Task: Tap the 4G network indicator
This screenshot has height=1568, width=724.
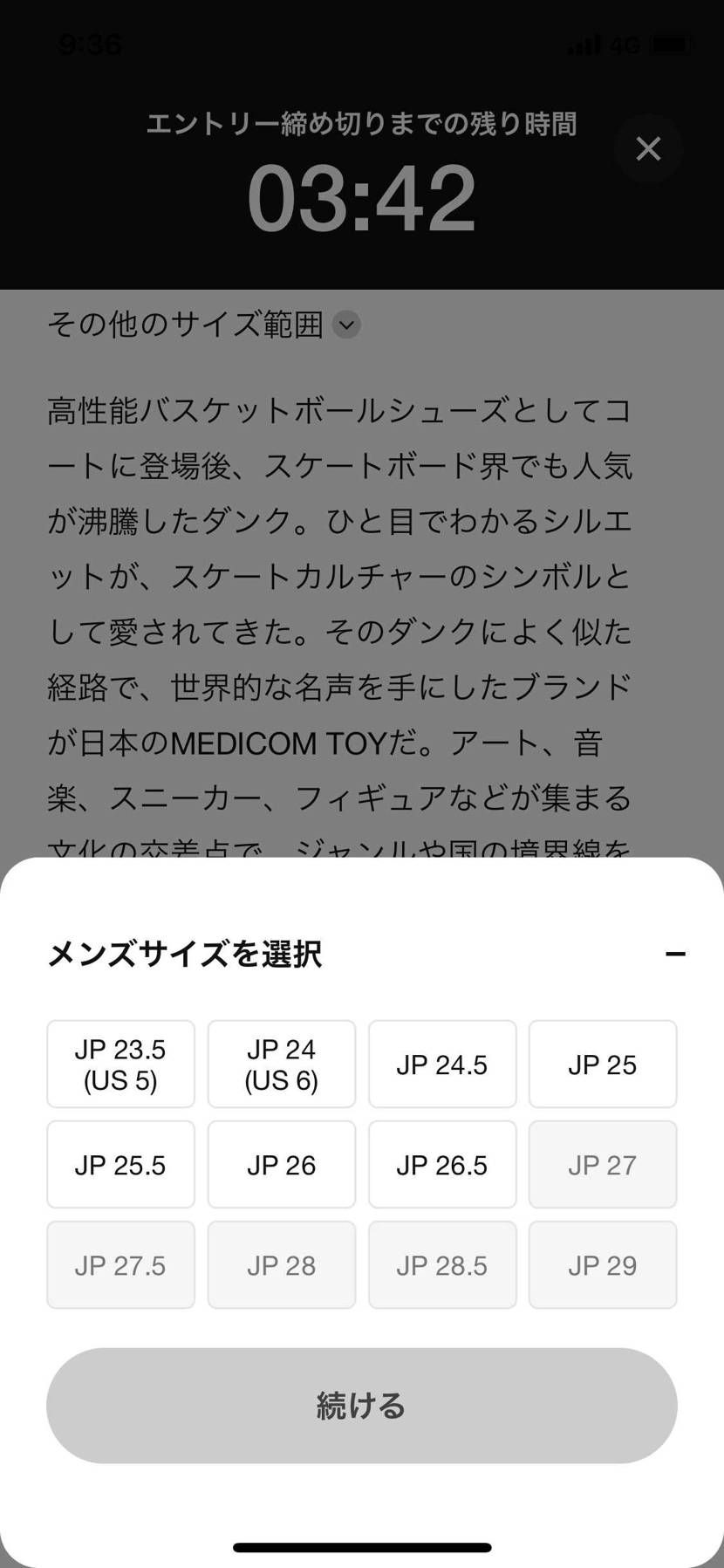Action: (625, 45)
